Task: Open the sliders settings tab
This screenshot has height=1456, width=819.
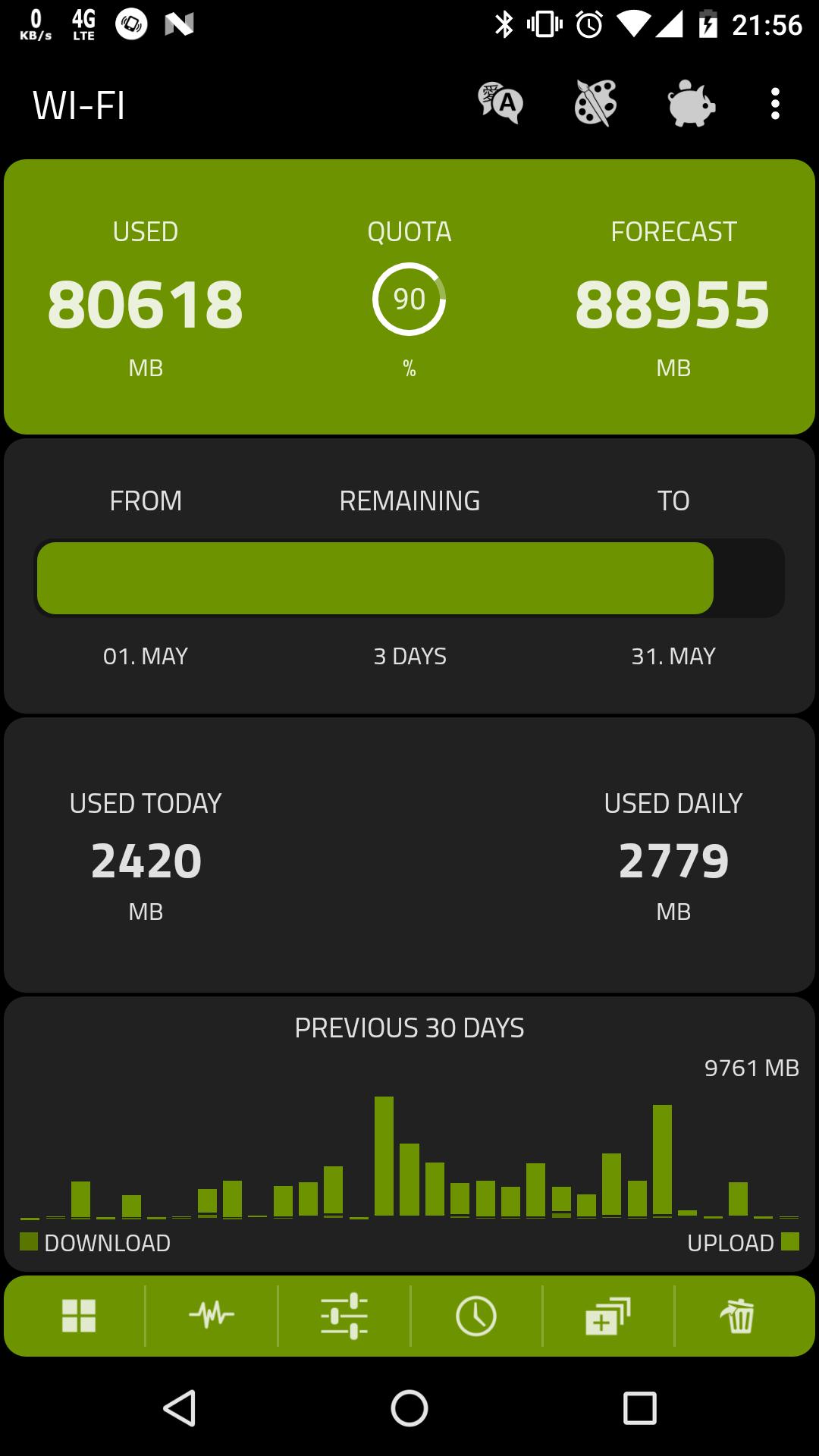Action: [344, 1316]
